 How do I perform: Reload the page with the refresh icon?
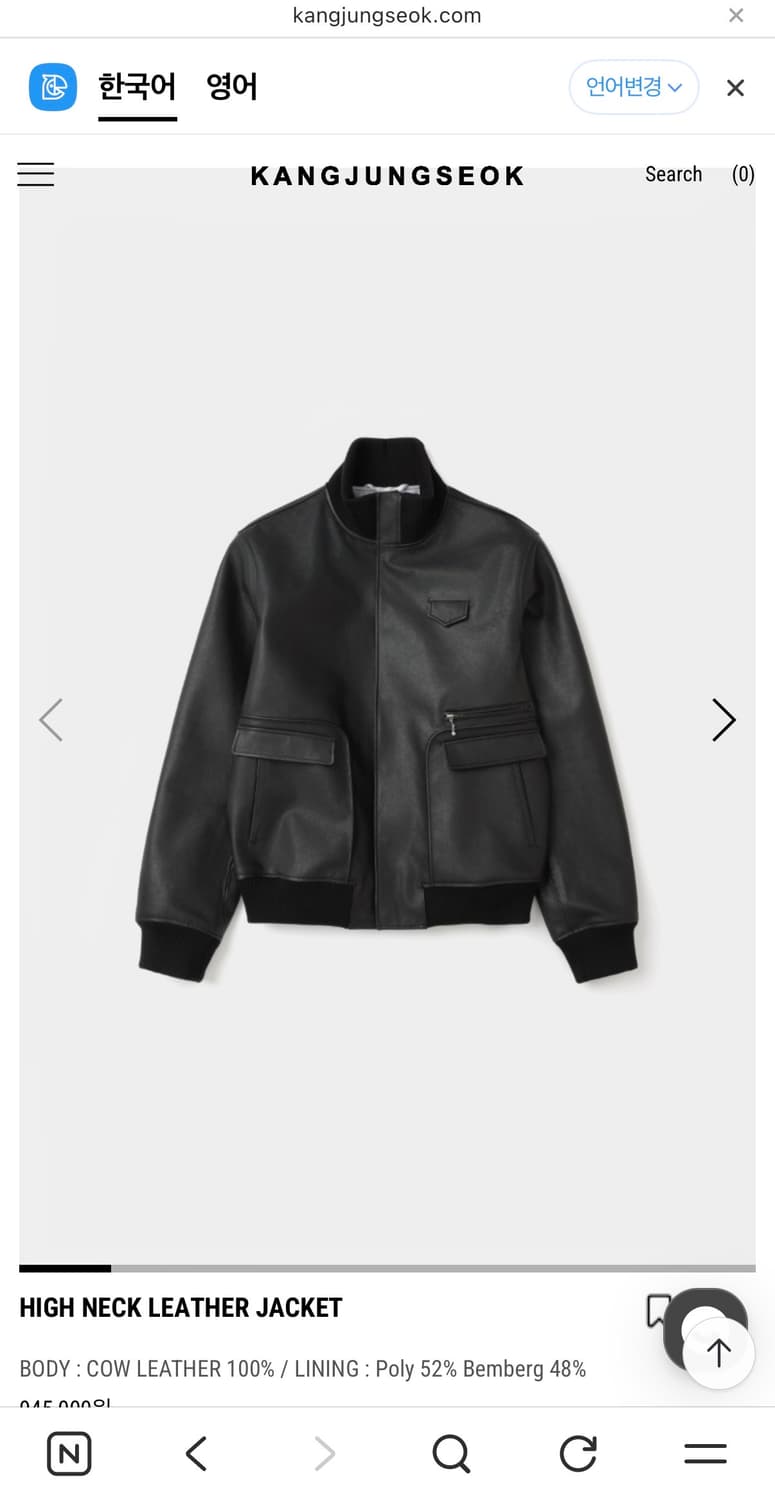(577, 1453)
